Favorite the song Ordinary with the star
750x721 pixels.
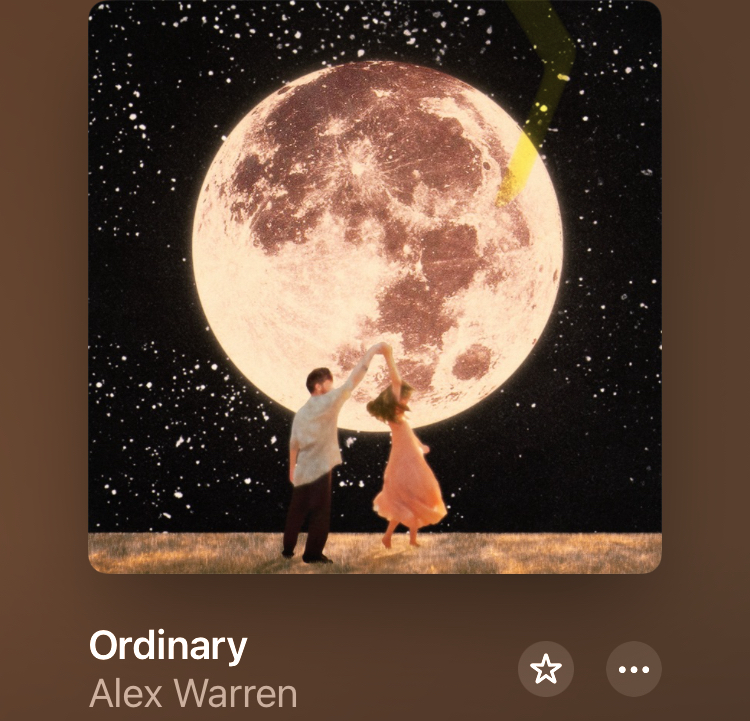click(546, 669)
